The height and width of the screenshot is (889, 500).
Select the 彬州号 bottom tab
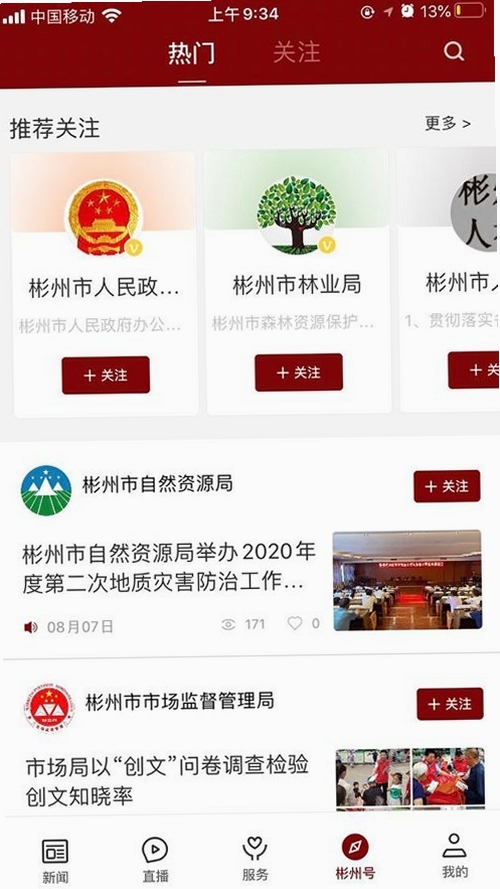355,857
